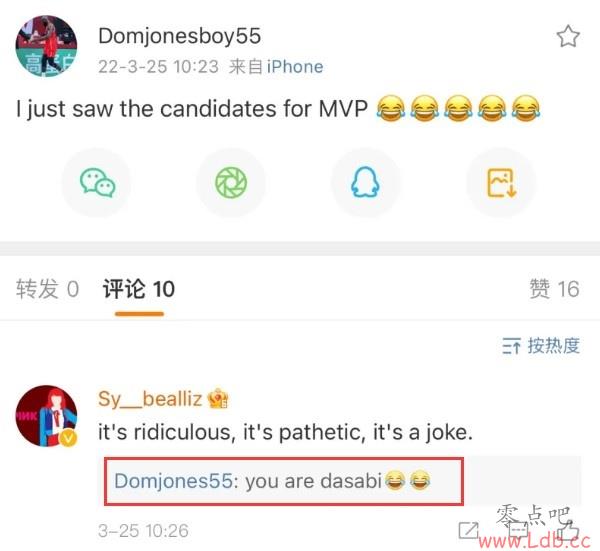
Task: Open the 赞 16 likes tab
Action: 553,289
